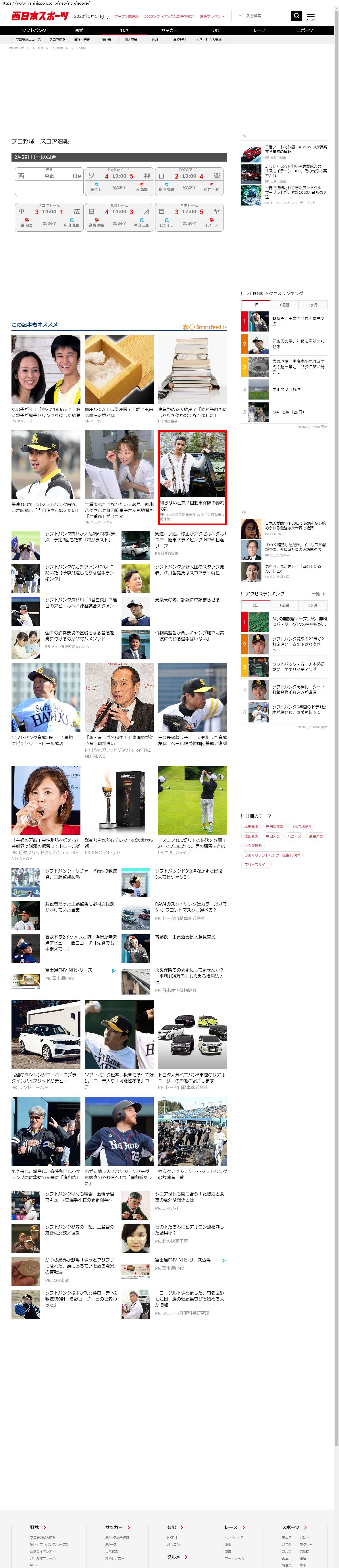339x1568 pixels.
Task: Open article ソフトバンク古谷が大乱調6四球4失点
Action: [x=79, y=536]
